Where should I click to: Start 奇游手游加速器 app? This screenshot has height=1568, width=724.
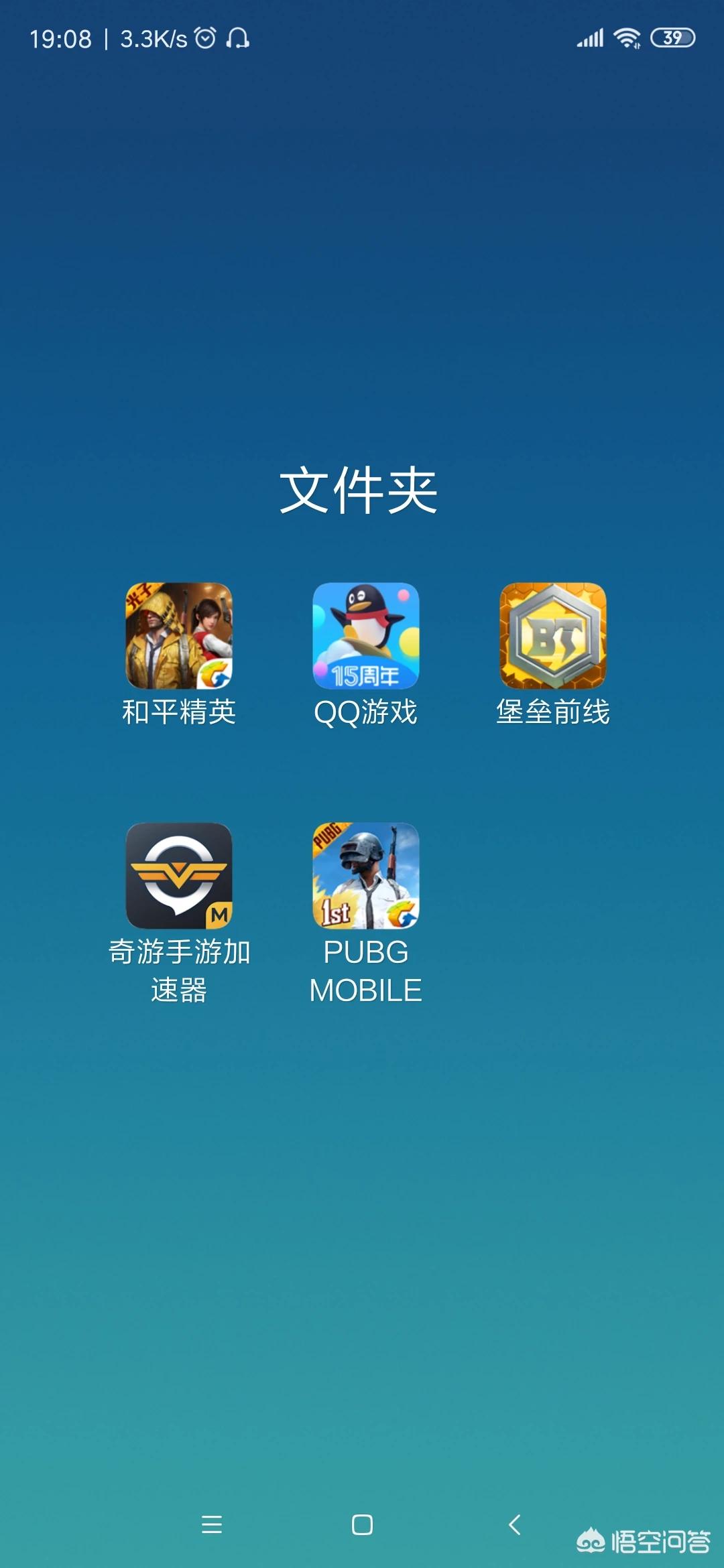tap(179, 876)
